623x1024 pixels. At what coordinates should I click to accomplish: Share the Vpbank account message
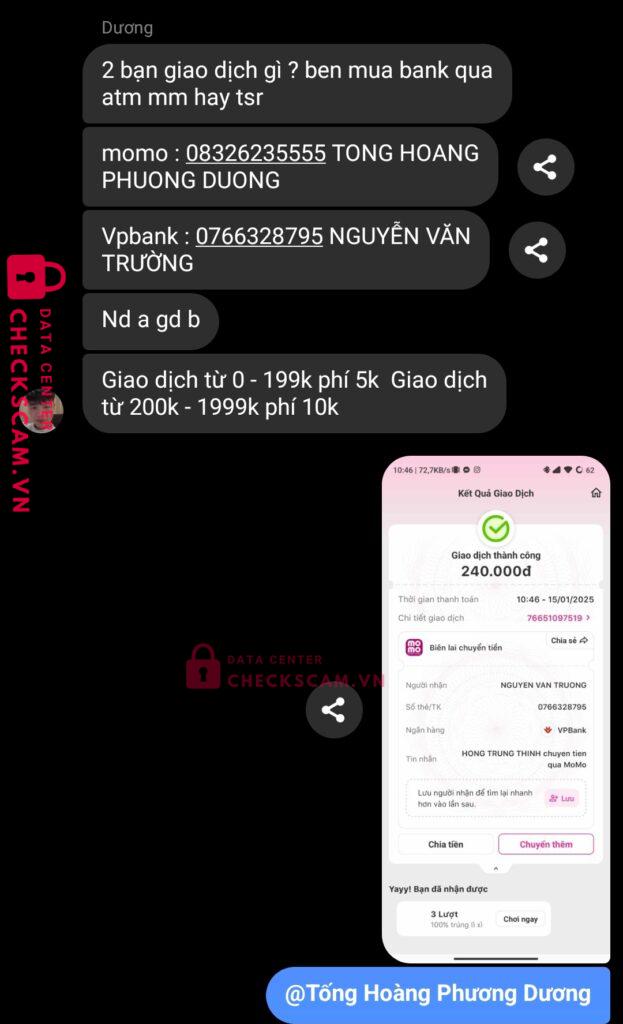pos(536,250)
